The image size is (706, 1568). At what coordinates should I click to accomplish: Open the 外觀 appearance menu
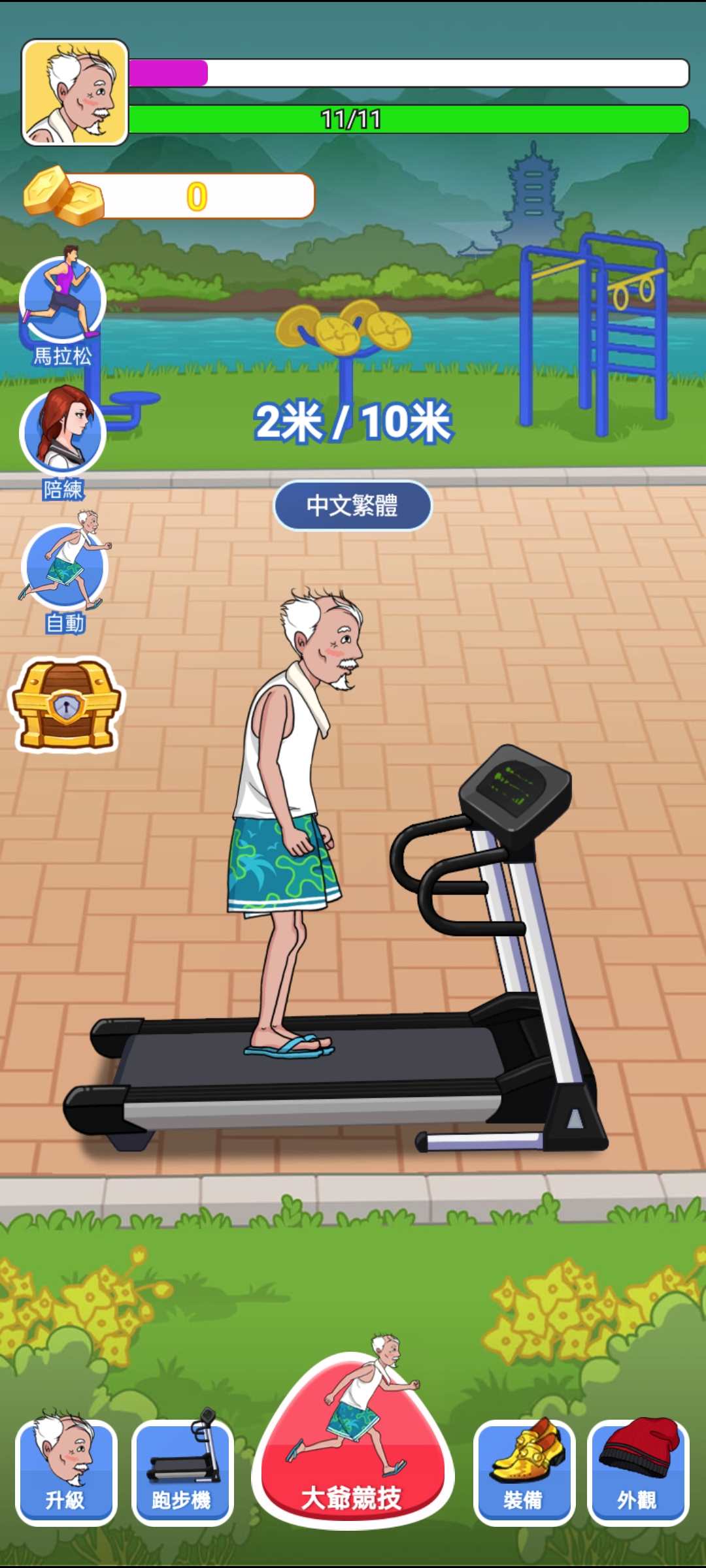[x=638, y=1473]
